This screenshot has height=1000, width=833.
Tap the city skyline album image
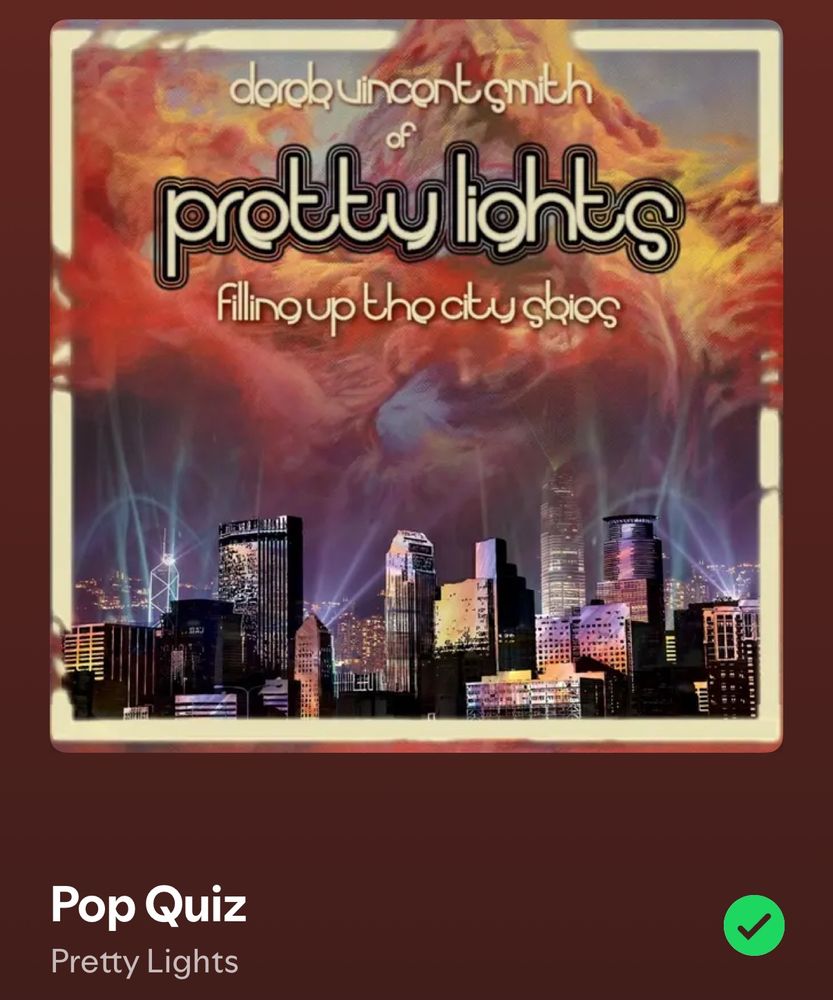(x=416, y=600)
